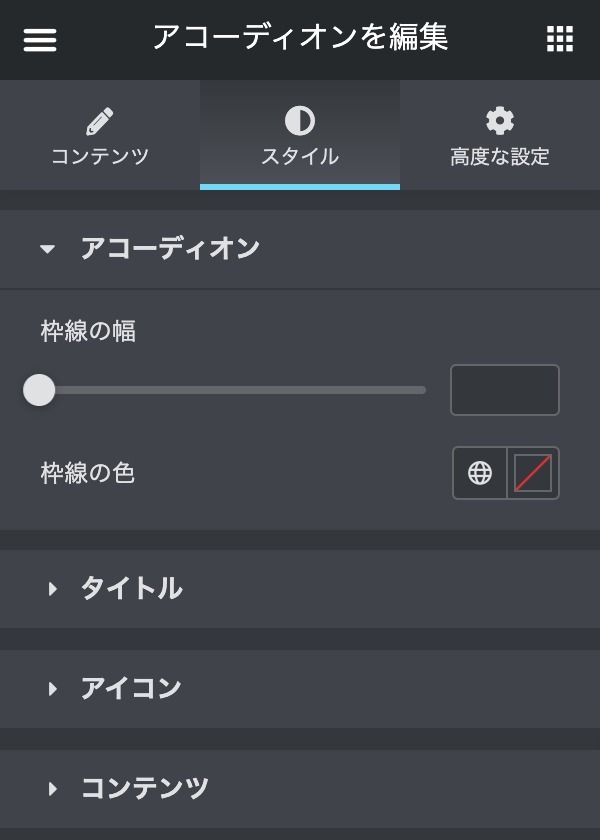Screen dimensions: 600x840
Task: Focus the 枠線の幅 value field
Action: tap(505, 390)
